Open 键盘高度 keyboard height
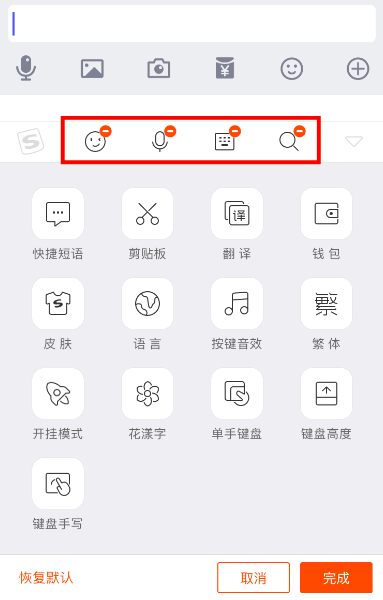Image resolution: width=383 pixels, height=600 pixels. point(326,404)
